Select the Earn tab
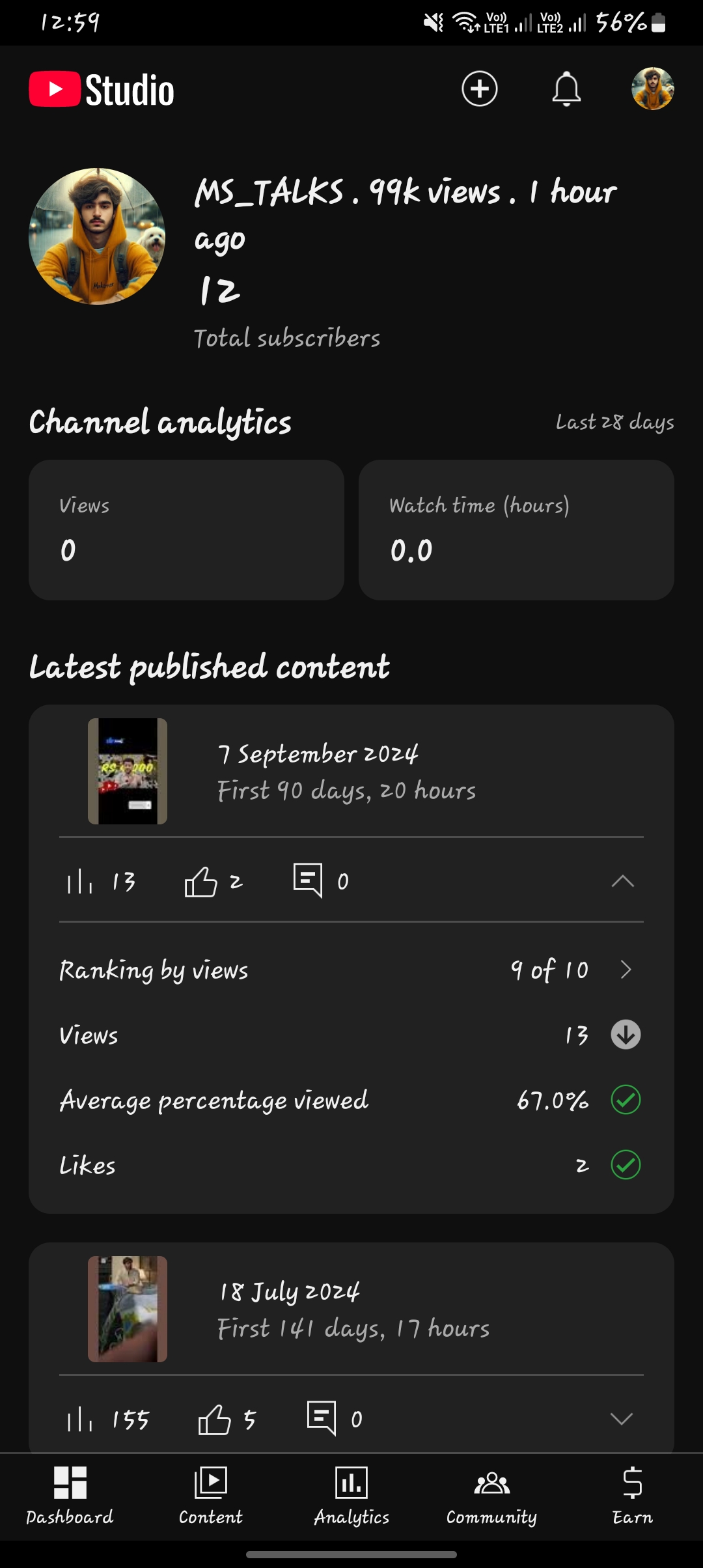The height and width of the screenshot is (1568, 703). tap(632, 1496)
